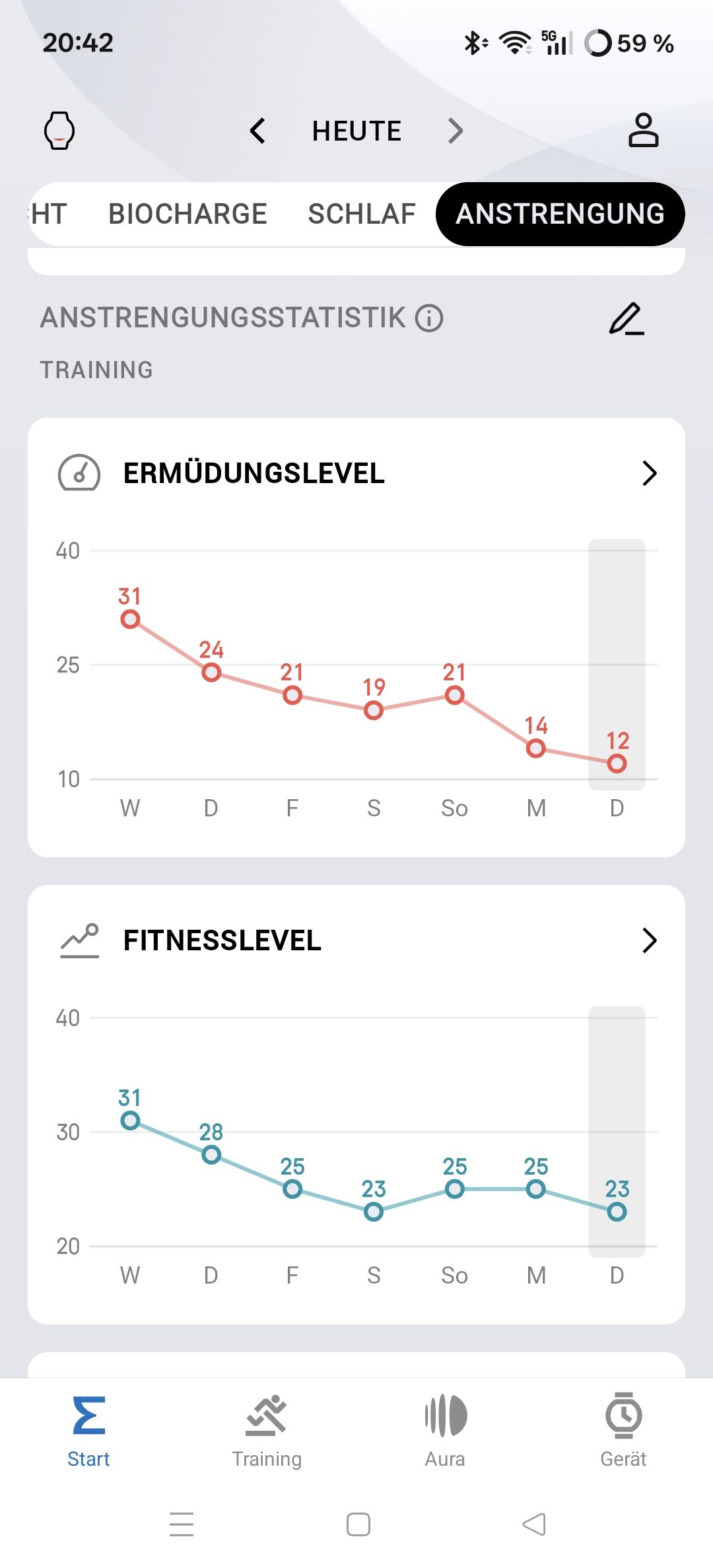
Task: Open Ermüdungslevel details
Action: pos(649,473)
